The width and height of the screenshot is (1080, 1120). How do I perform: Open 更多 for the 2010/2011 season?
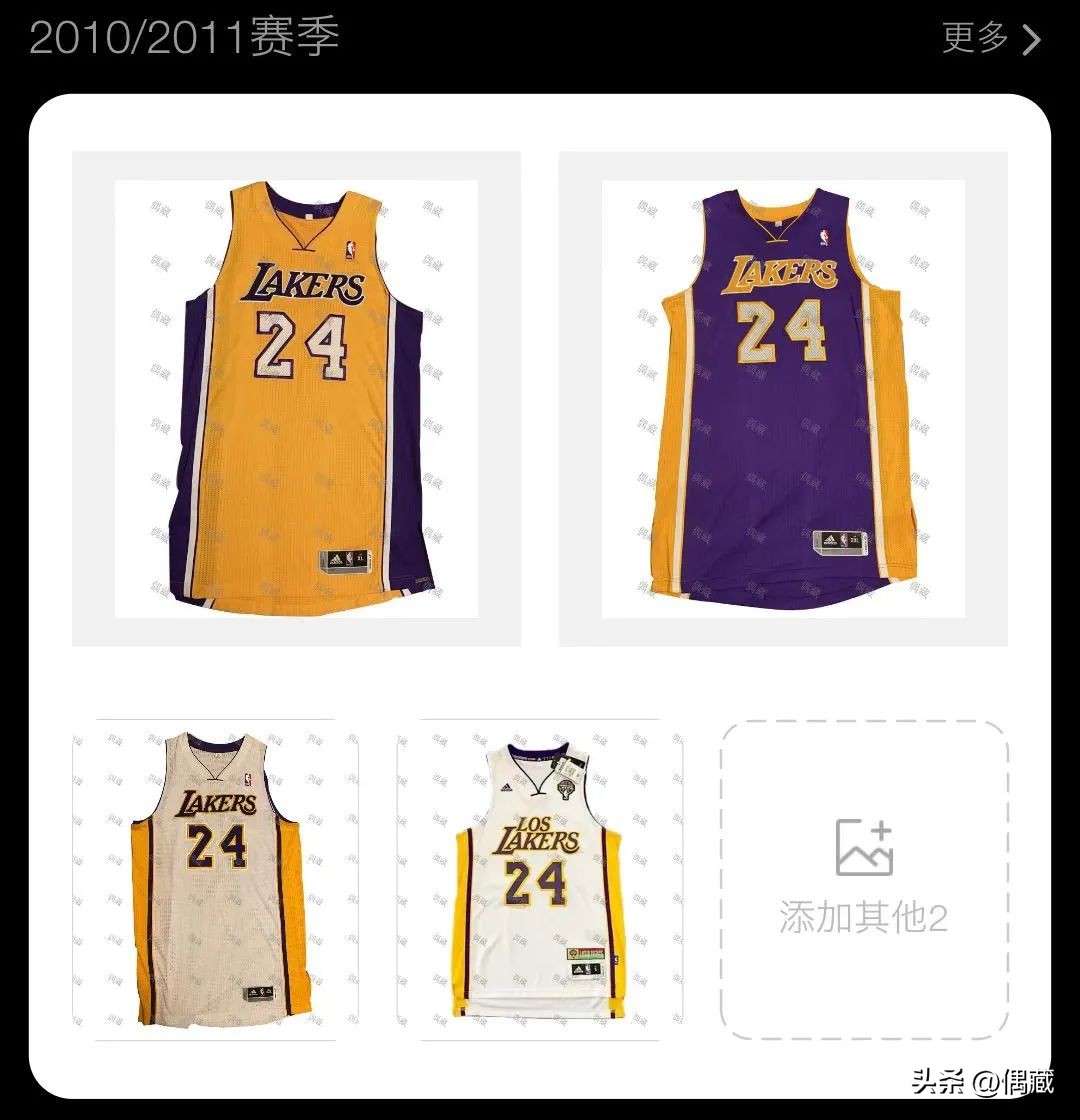coord(990,38)
